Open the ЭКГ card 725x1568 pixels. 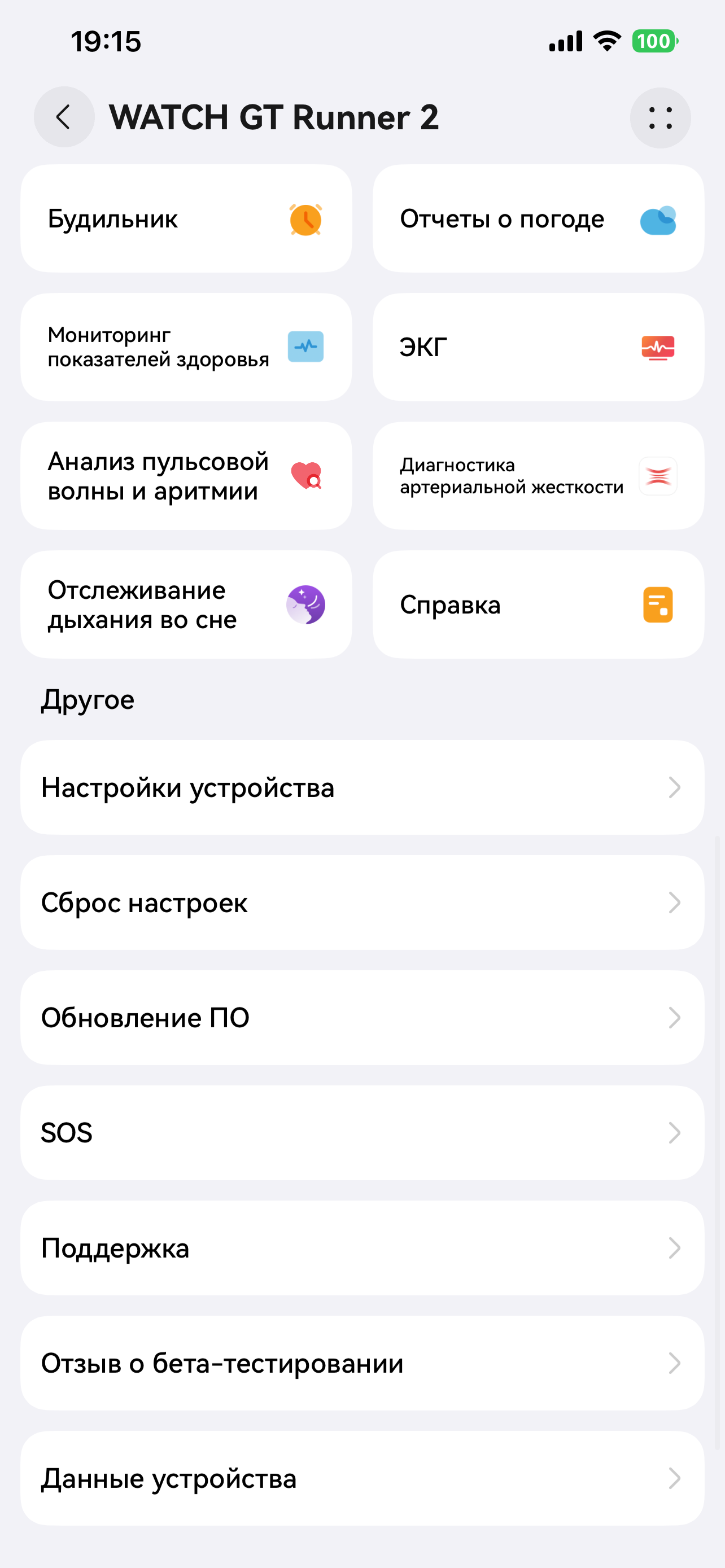coord(538,347)
